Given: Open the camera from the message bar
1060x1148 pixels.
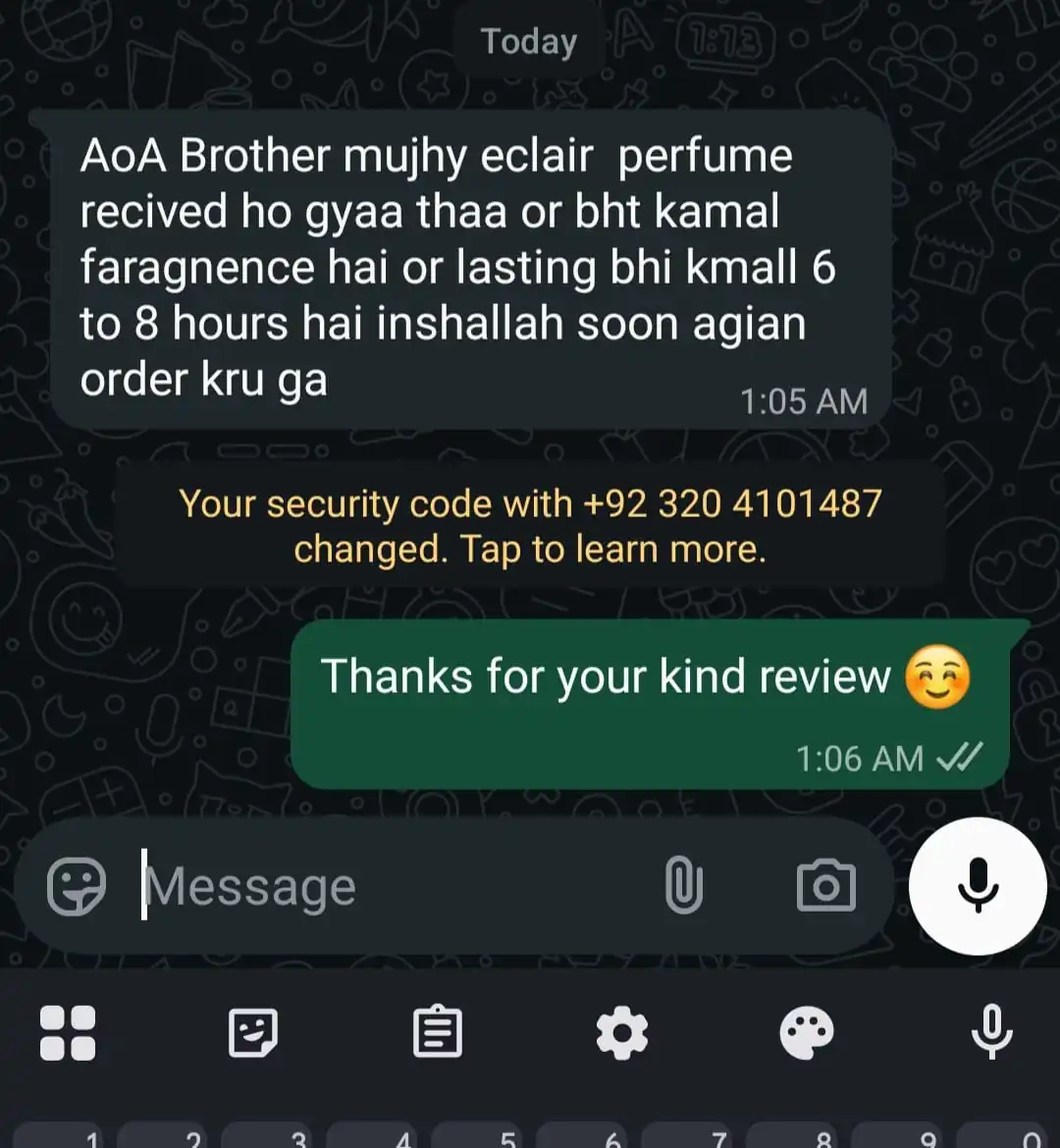Looking at the screenshot, I should click(x=825, y=885).
